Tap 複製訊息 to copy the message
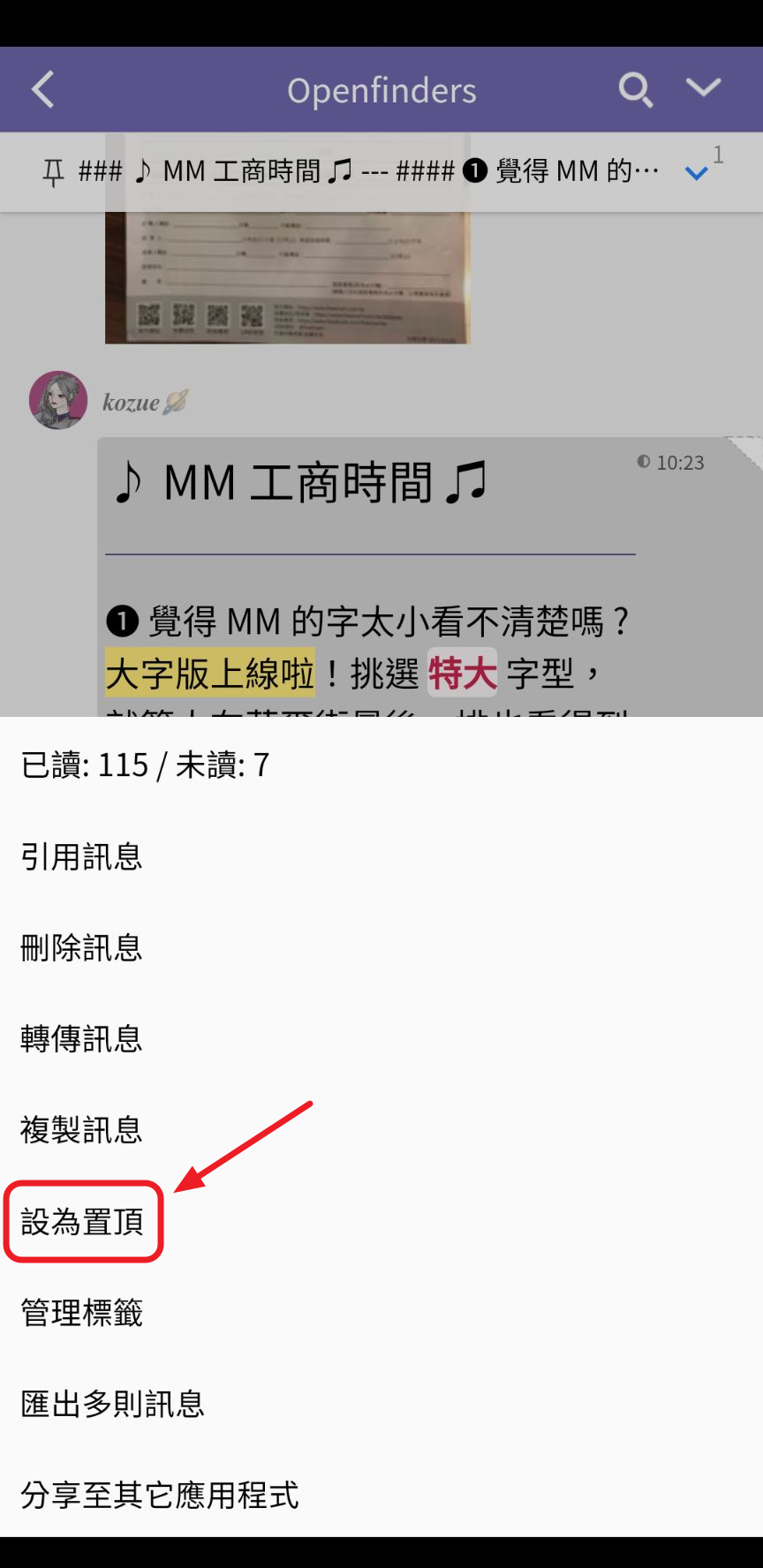 pyautogui.click(x=80, y=1130)
